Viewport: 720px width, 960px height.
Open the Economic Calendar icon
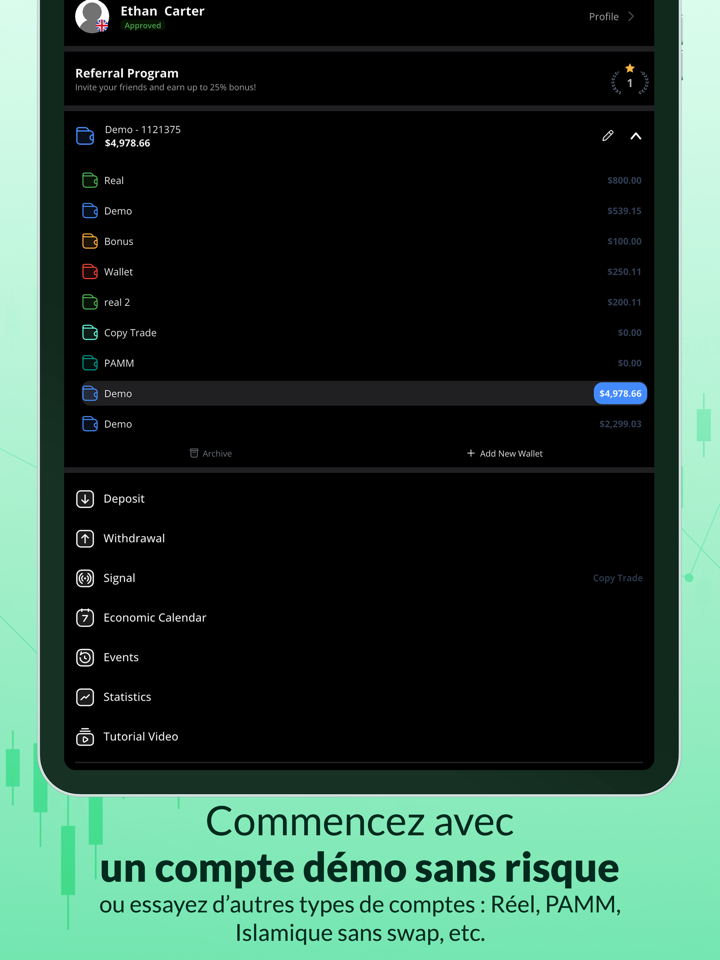pyautogui.click(x=85, y=617)
